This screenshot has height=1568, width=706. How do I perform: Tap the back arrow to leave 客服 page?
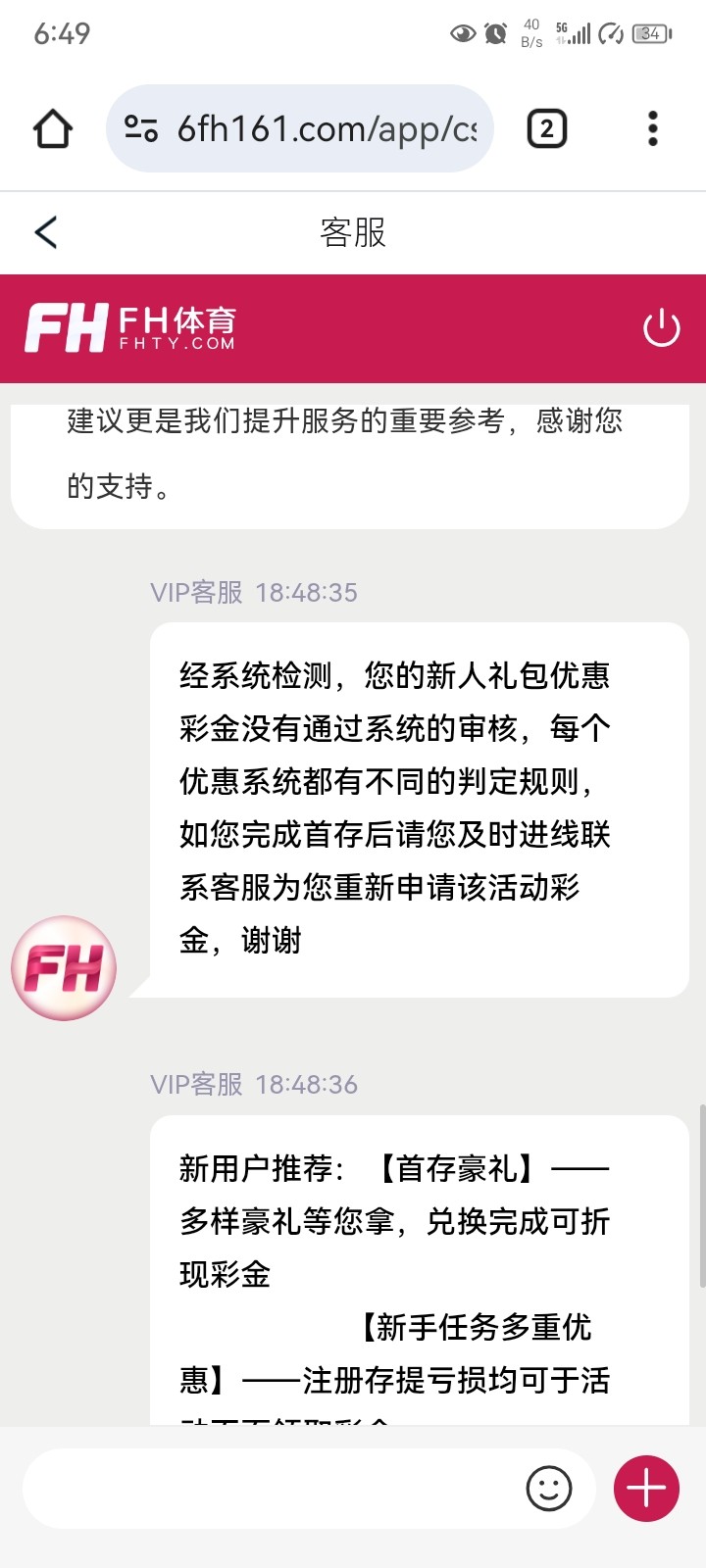coord(45,232)
